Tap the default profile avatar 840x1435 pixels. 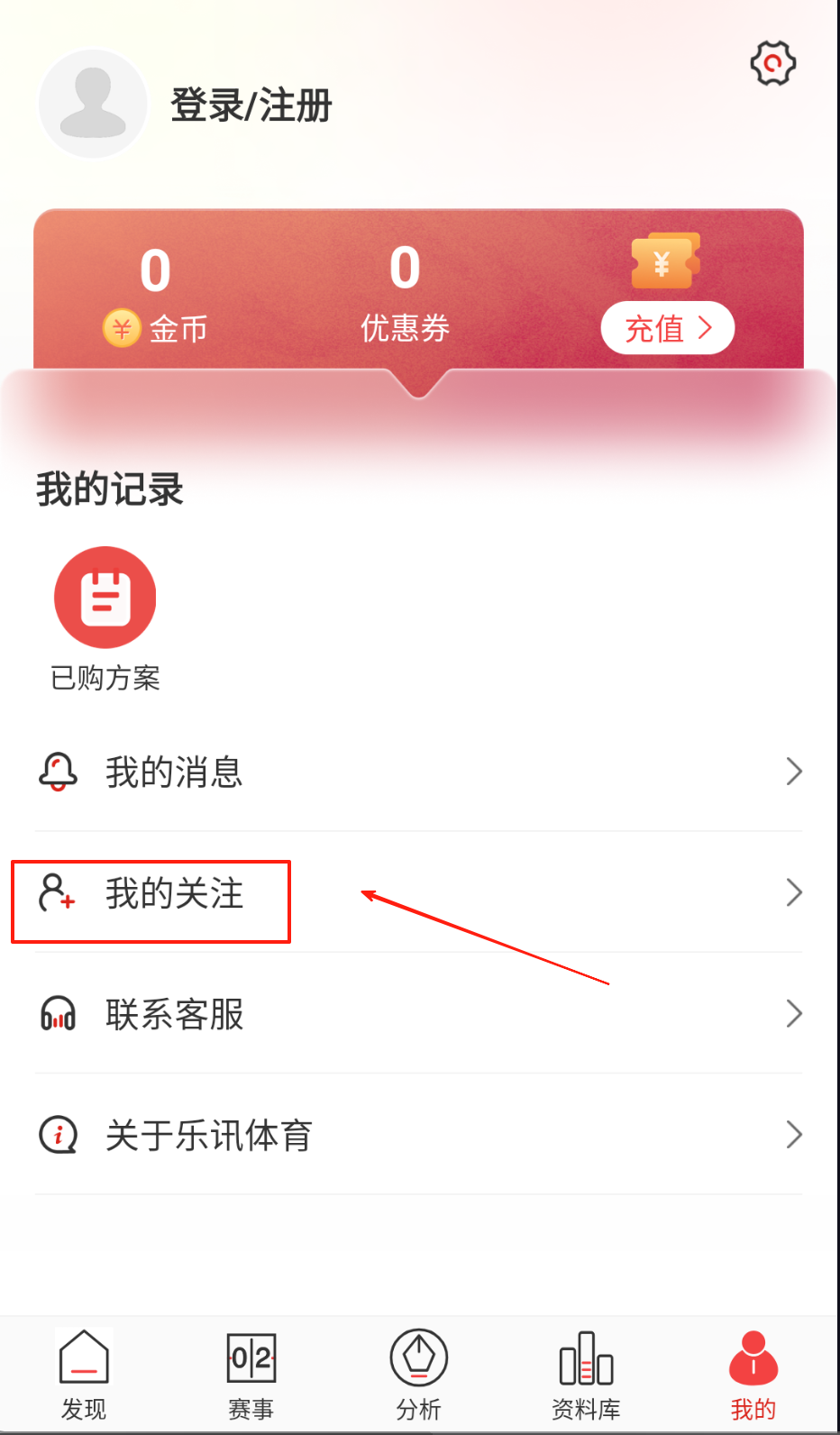coord(93,104)
